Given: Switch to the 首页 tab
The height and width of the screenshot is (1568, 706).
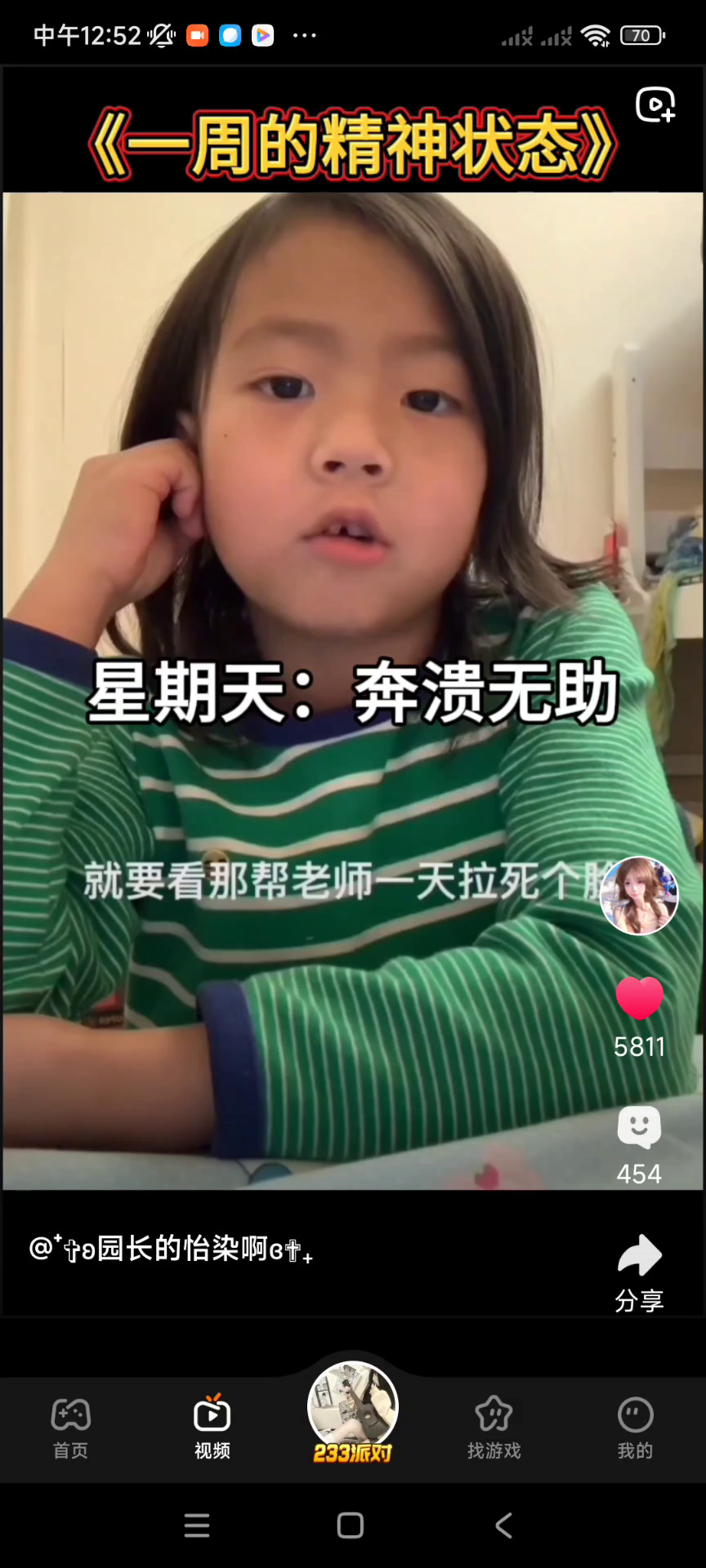Looking at the screenshot, I should (71, 1428).
